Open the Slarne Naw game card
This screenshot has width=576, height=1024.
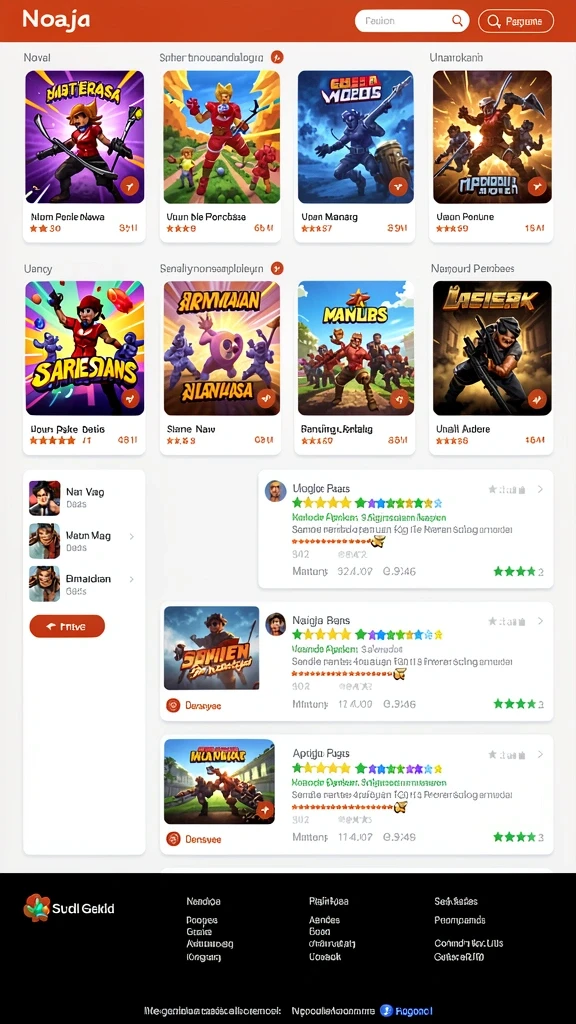[221, 366]
